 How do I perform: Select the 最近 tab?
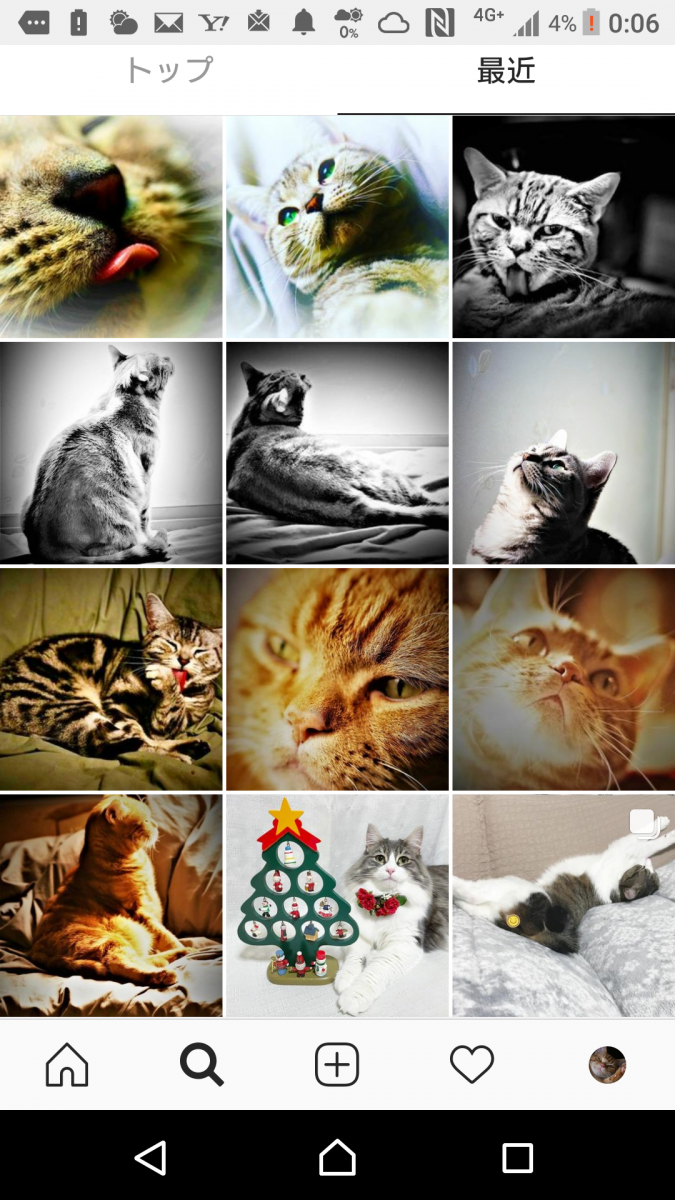[506, 72]
